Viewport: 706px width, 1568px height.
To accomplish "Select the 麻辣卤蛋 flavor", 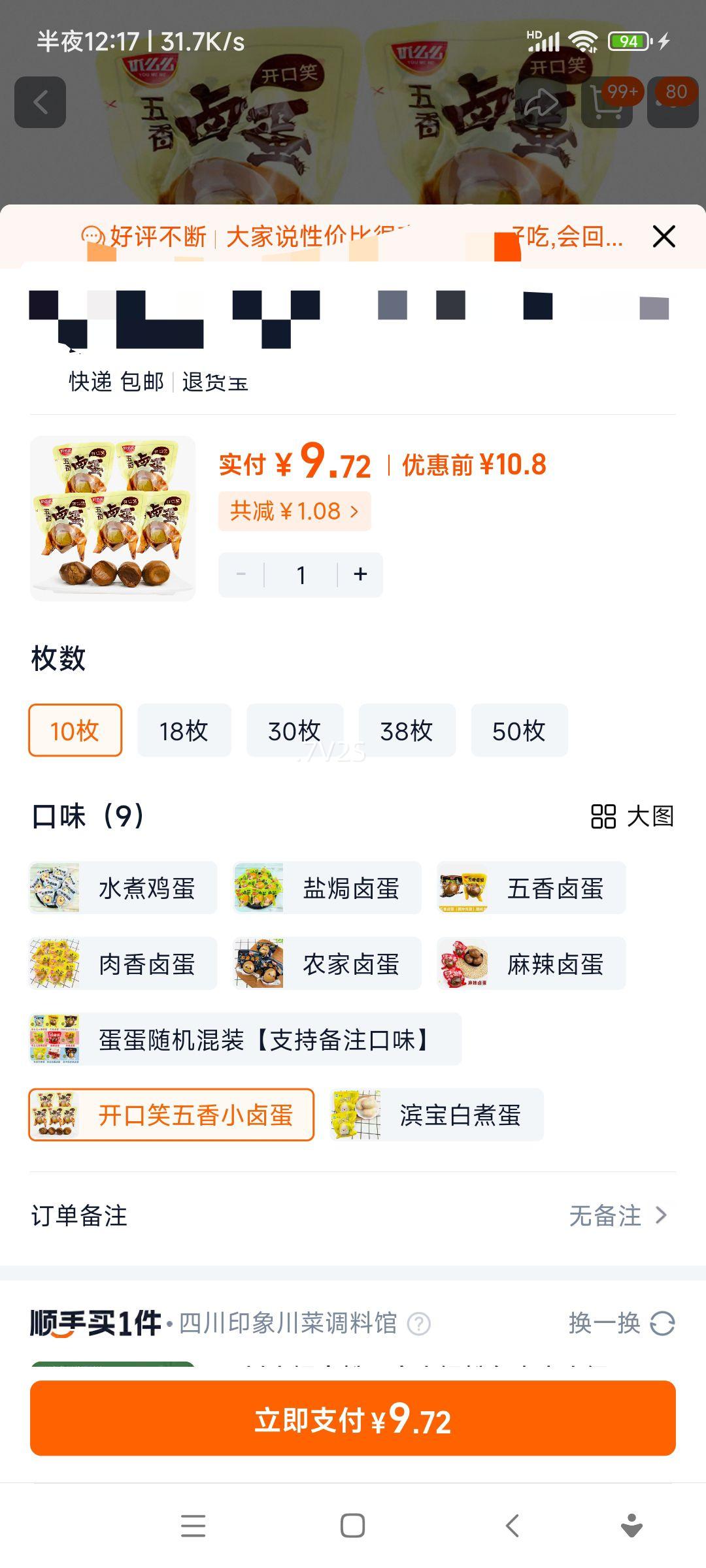I will pos(530,964).
